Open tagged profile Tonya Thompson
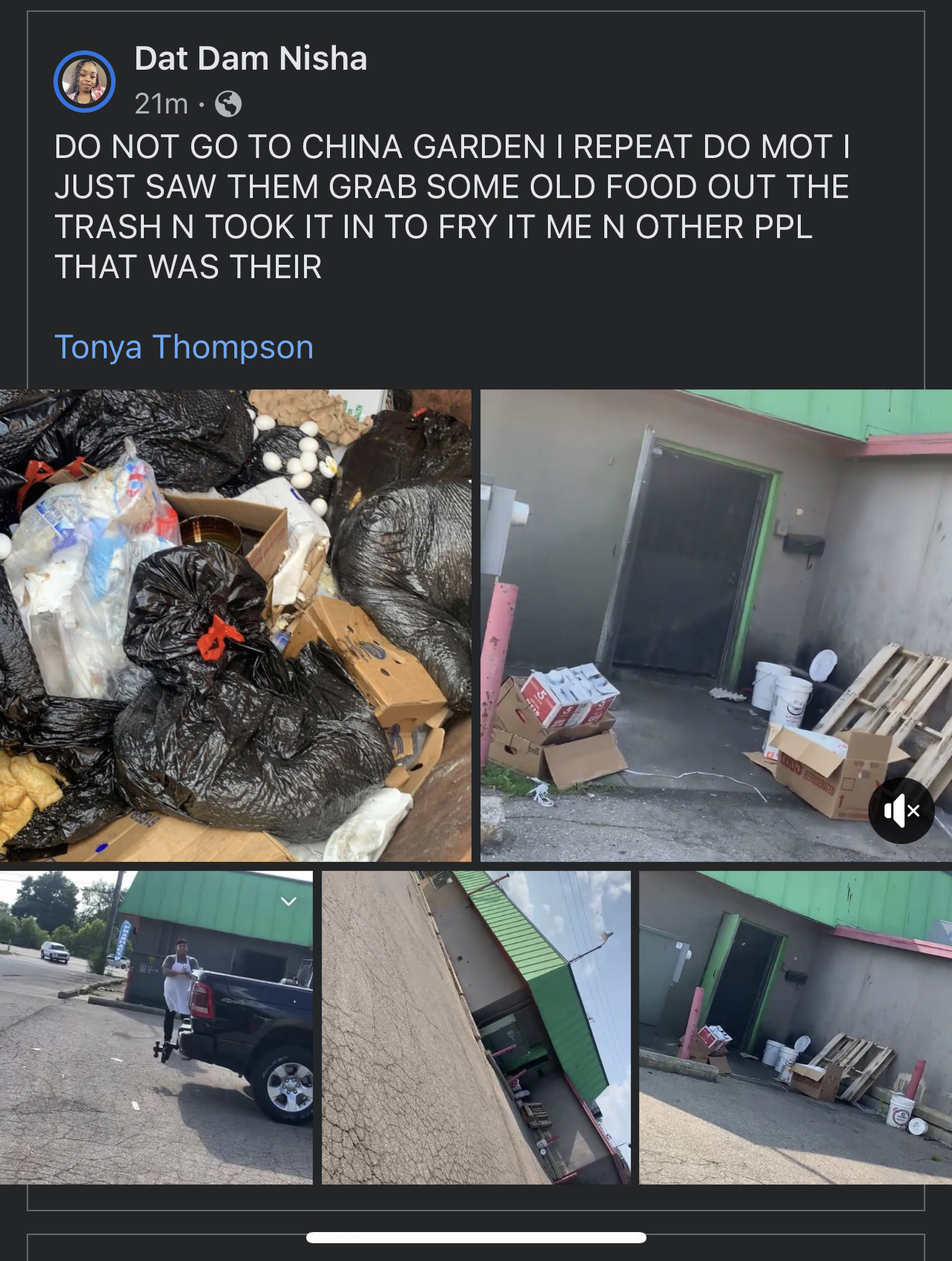The image size is (952, 1261). click(184, 347)
